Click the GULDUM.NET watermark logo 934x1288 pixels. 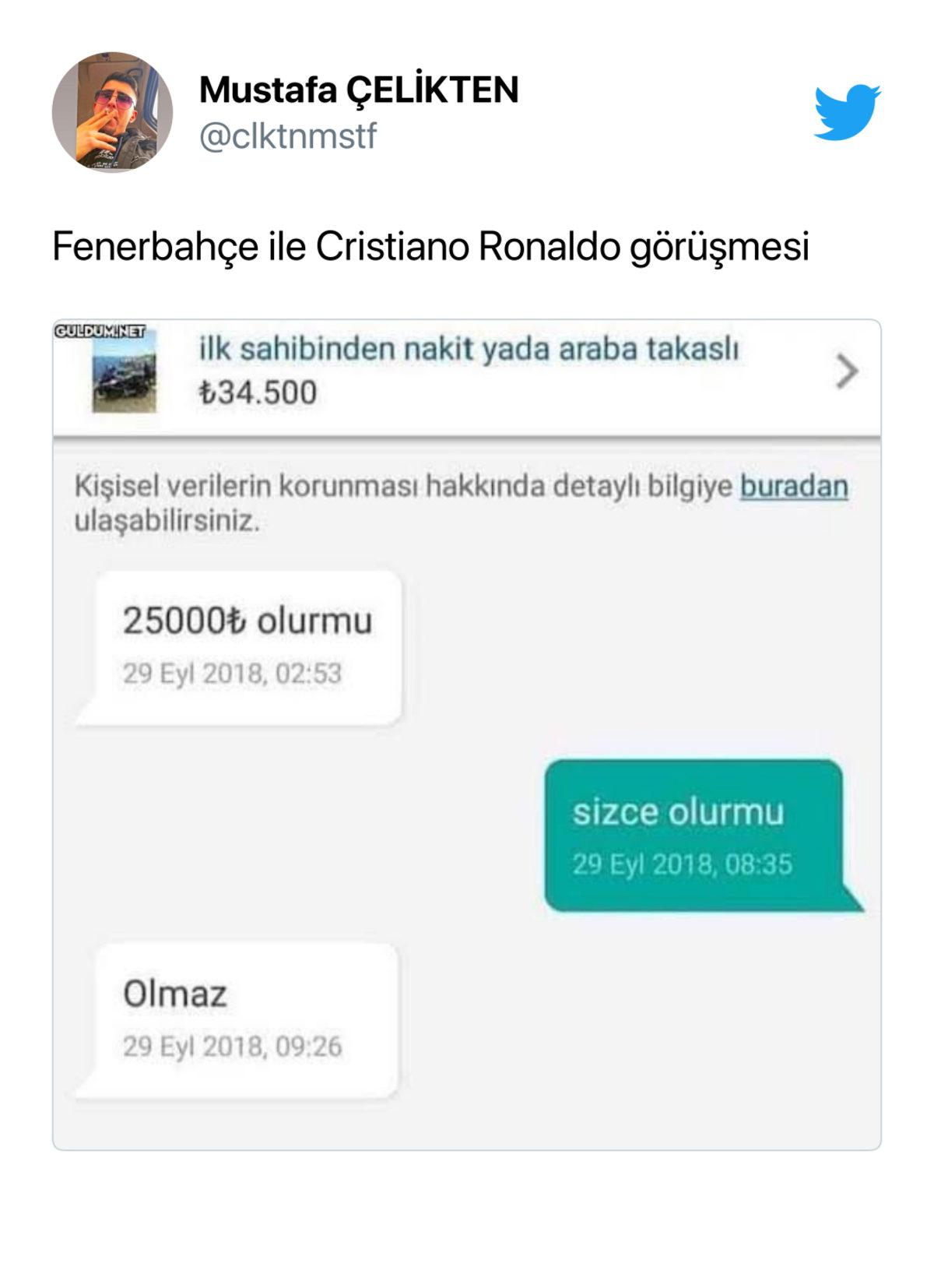point(102,331)
